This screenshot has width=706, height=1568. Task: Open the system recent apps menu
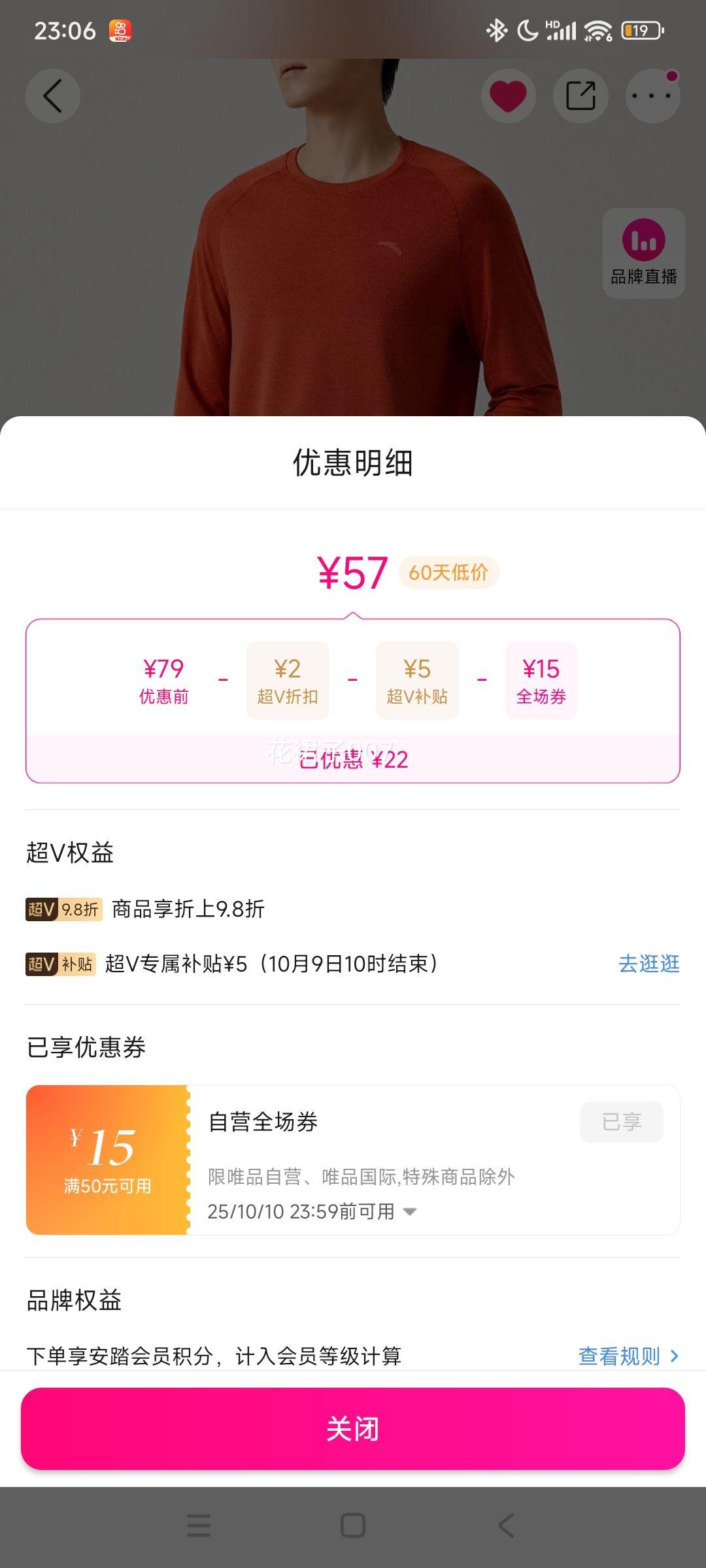199,1526
